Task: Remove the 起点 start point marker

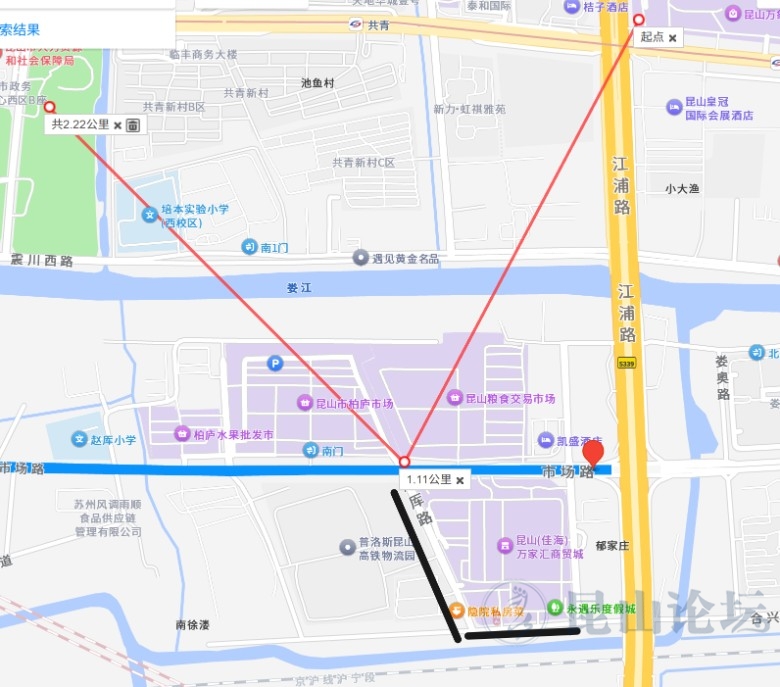Action: point(673,38)
